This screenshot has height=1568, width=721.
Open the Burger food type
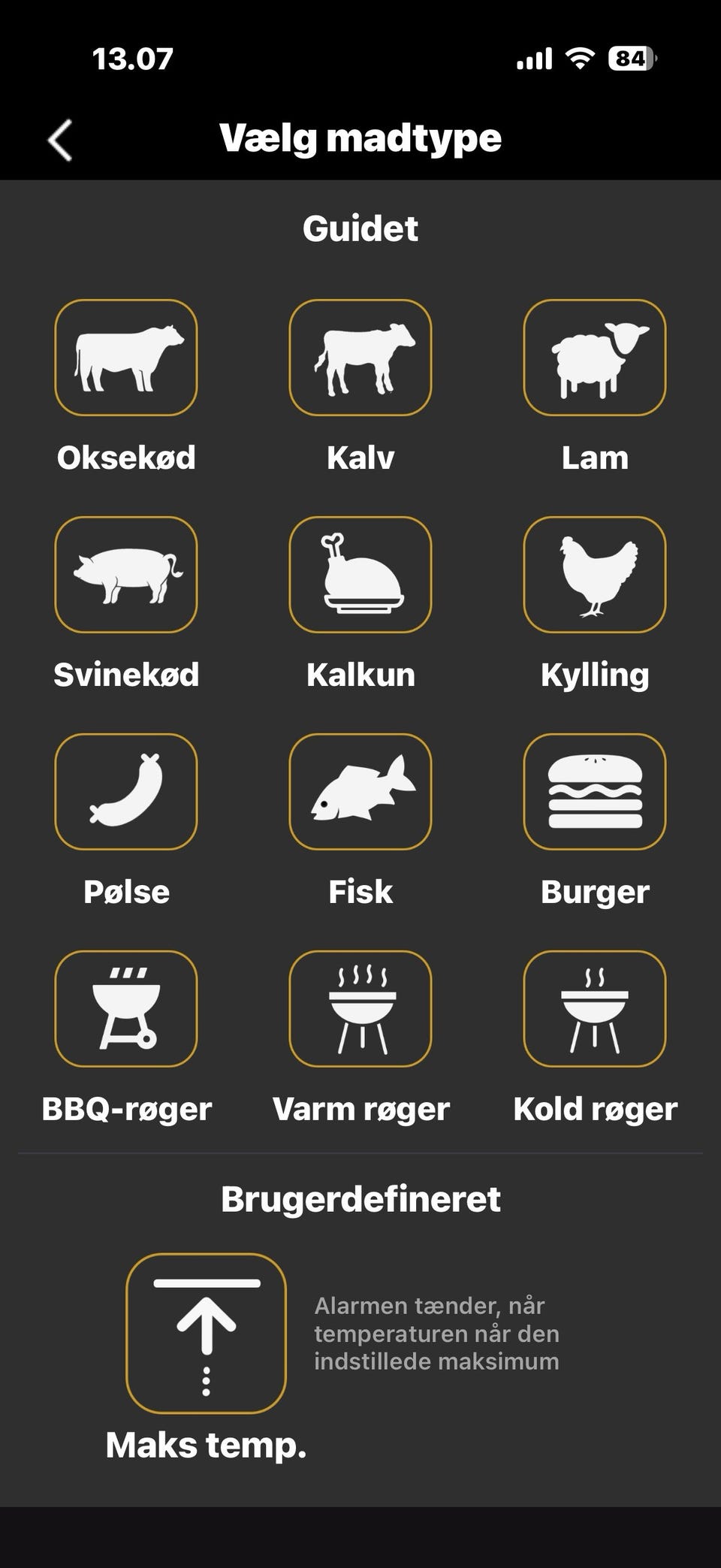[x=595, y=792]
